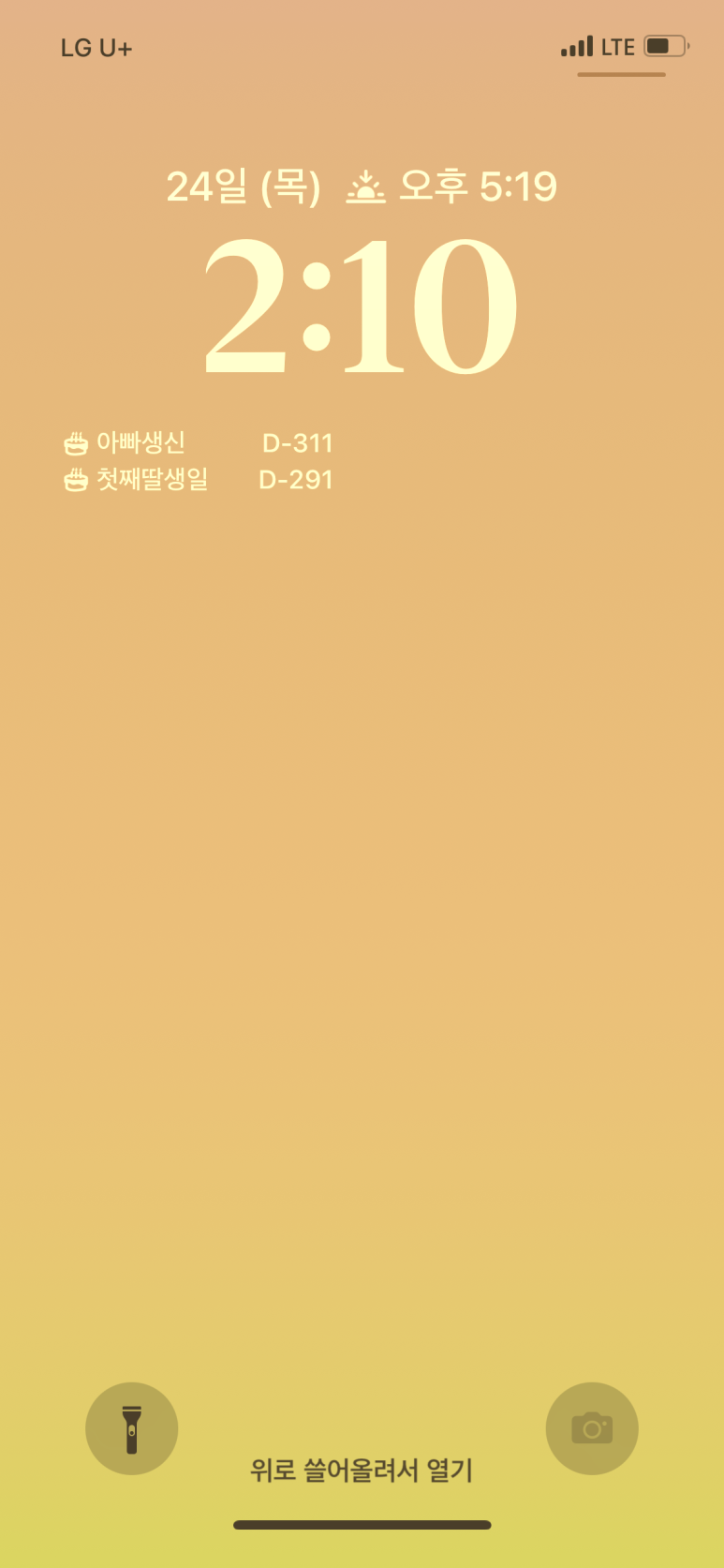Tap the sunset time 오후 5:19 widget

point(452,187)
